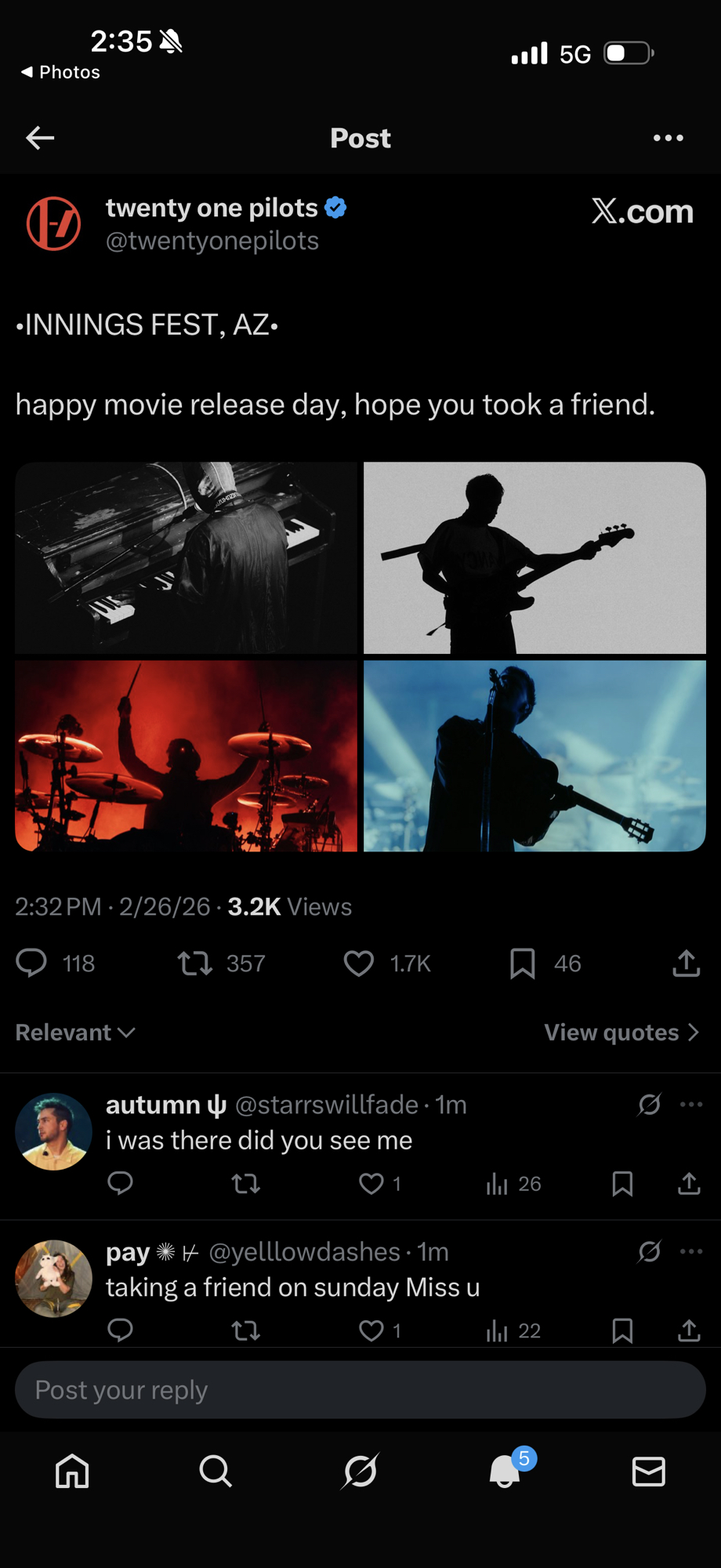This screenshot has height=1568, width=721.
Task: Expand the Relevant sort dropdown
Action: (75, 1033)
